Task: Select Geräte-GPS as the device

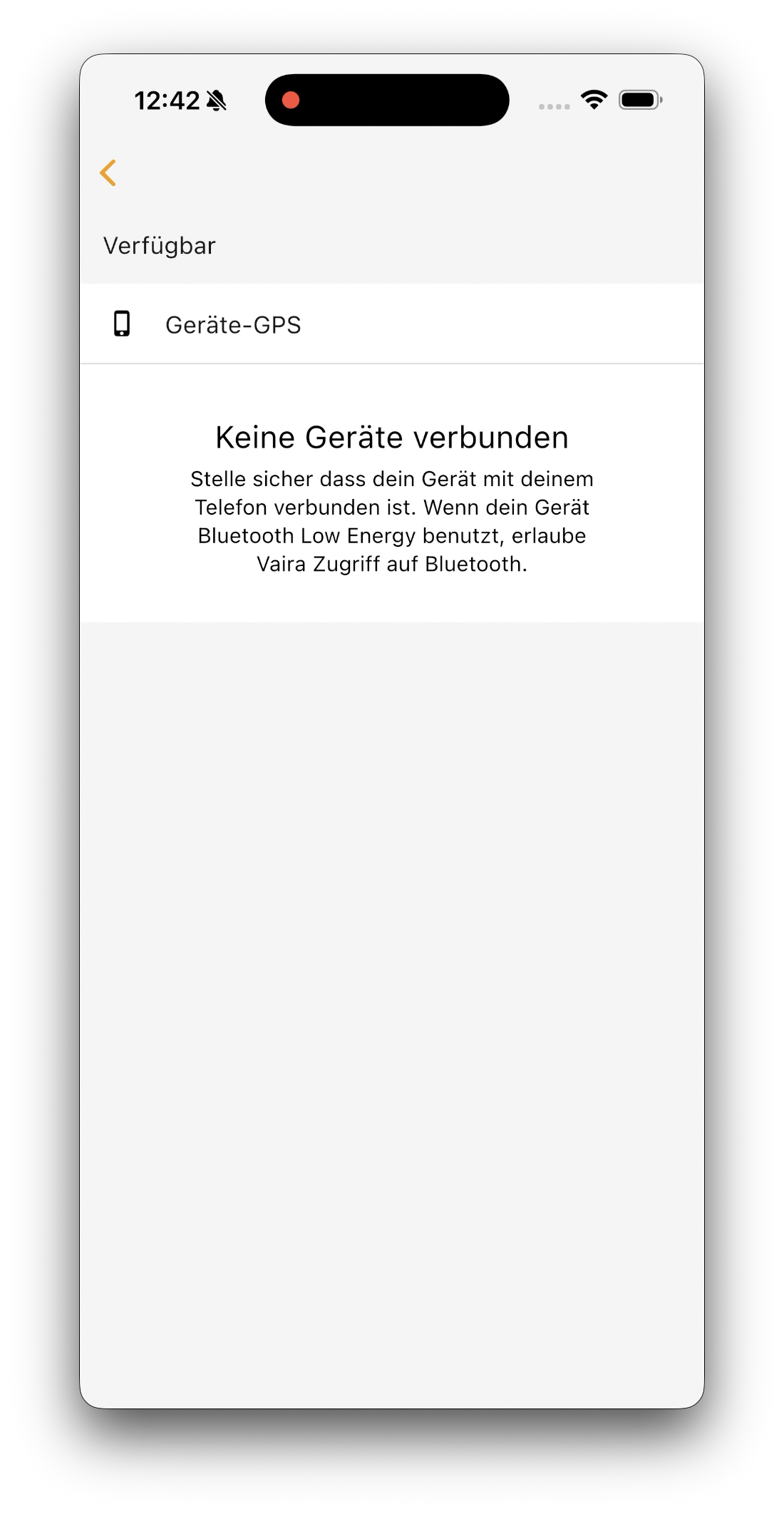Action: (234, 325)
